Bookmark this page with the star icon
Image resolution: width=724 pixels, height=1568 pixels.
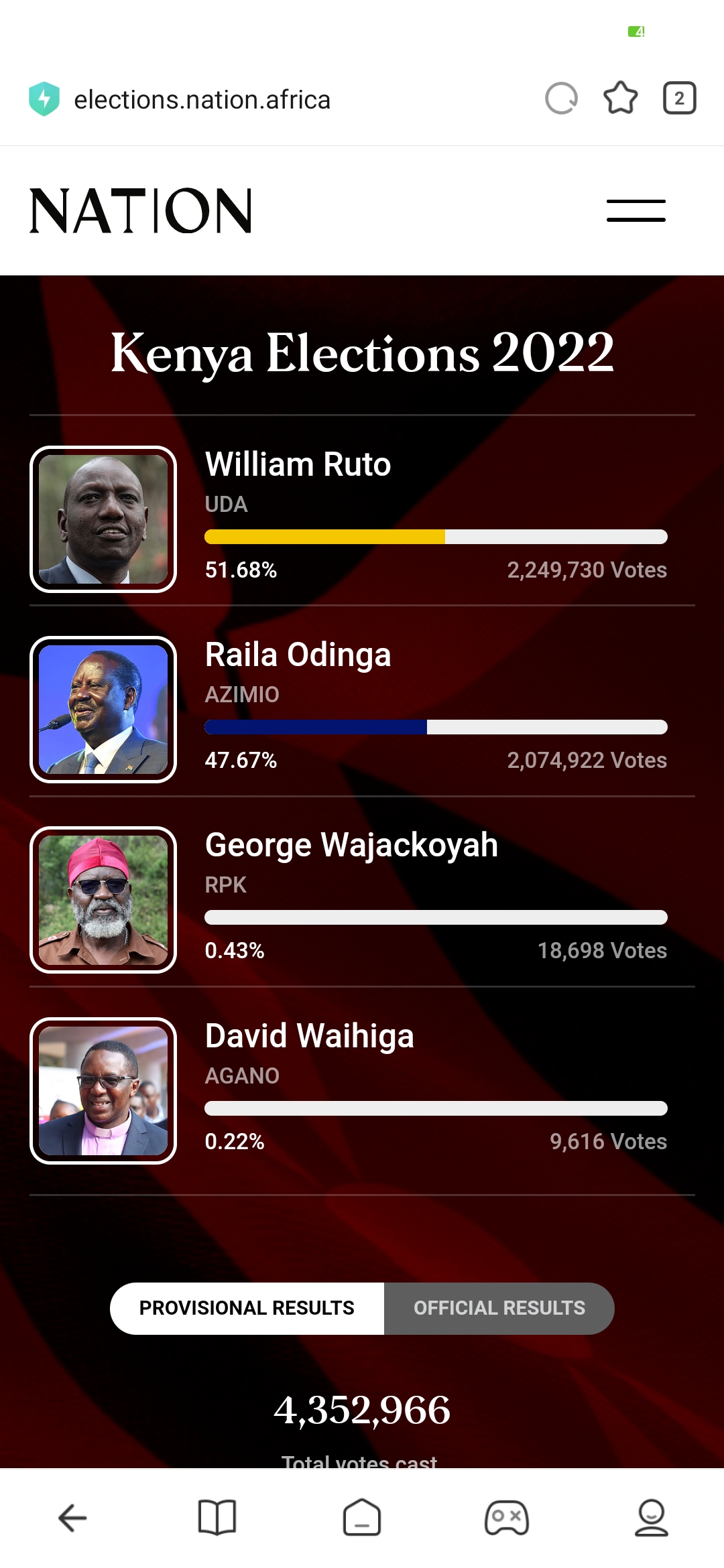(621, 99)
